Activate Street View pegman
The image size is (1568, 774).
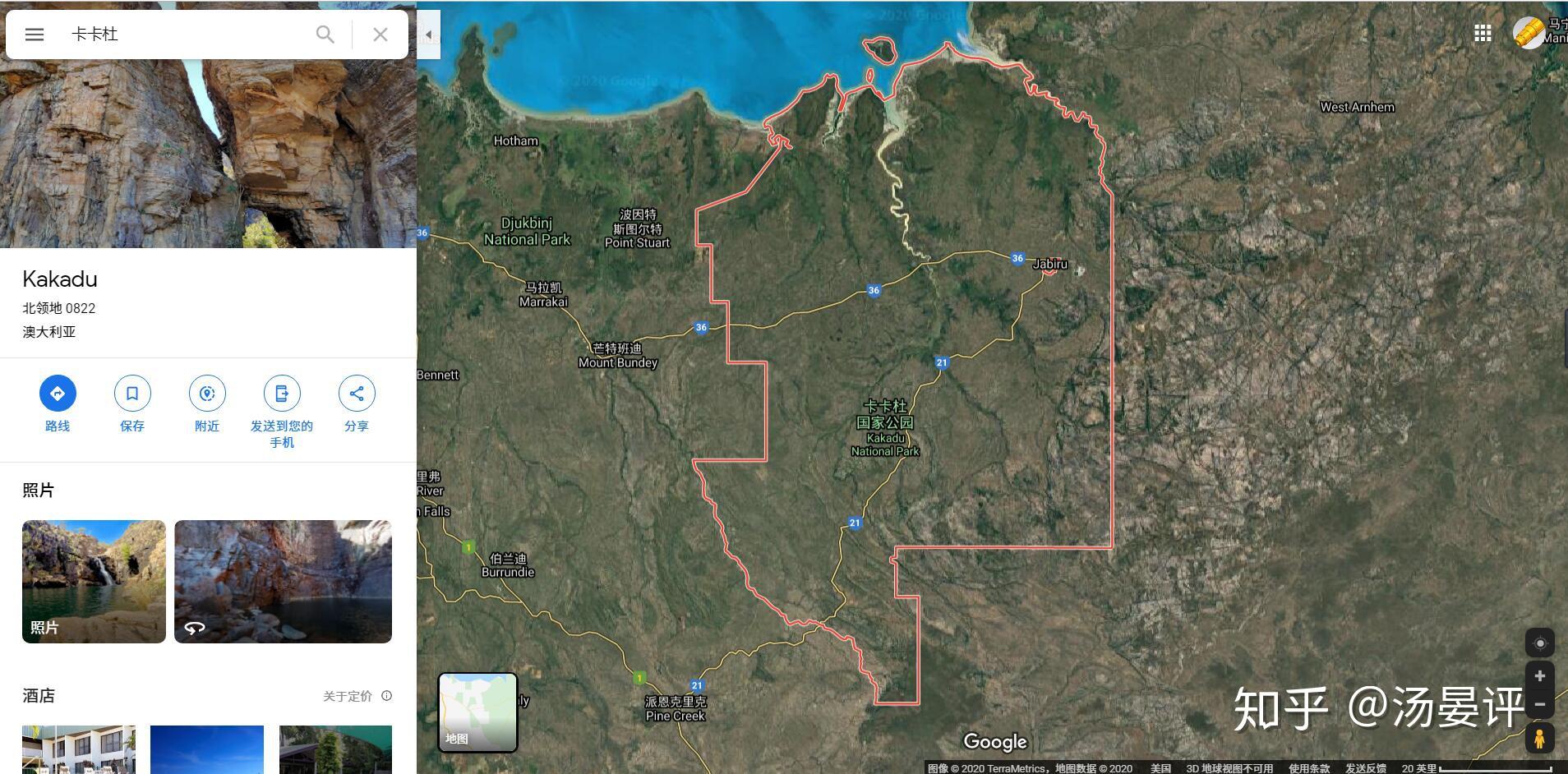(1539, 738)
